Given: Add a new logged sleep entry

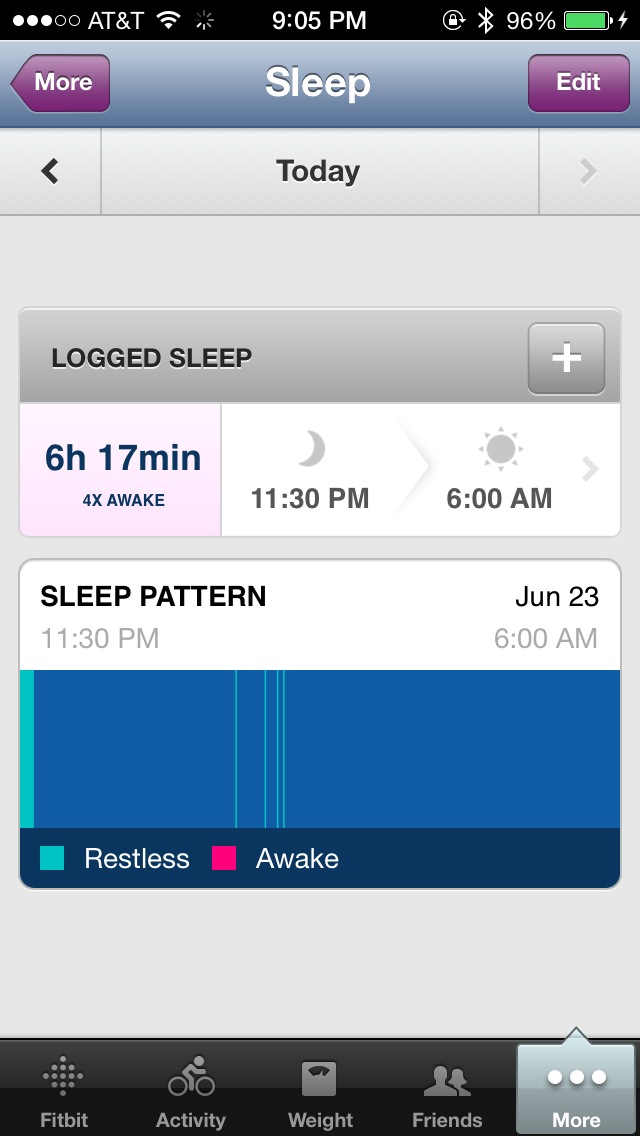Looking at the screenshot, I should point(566,359).
